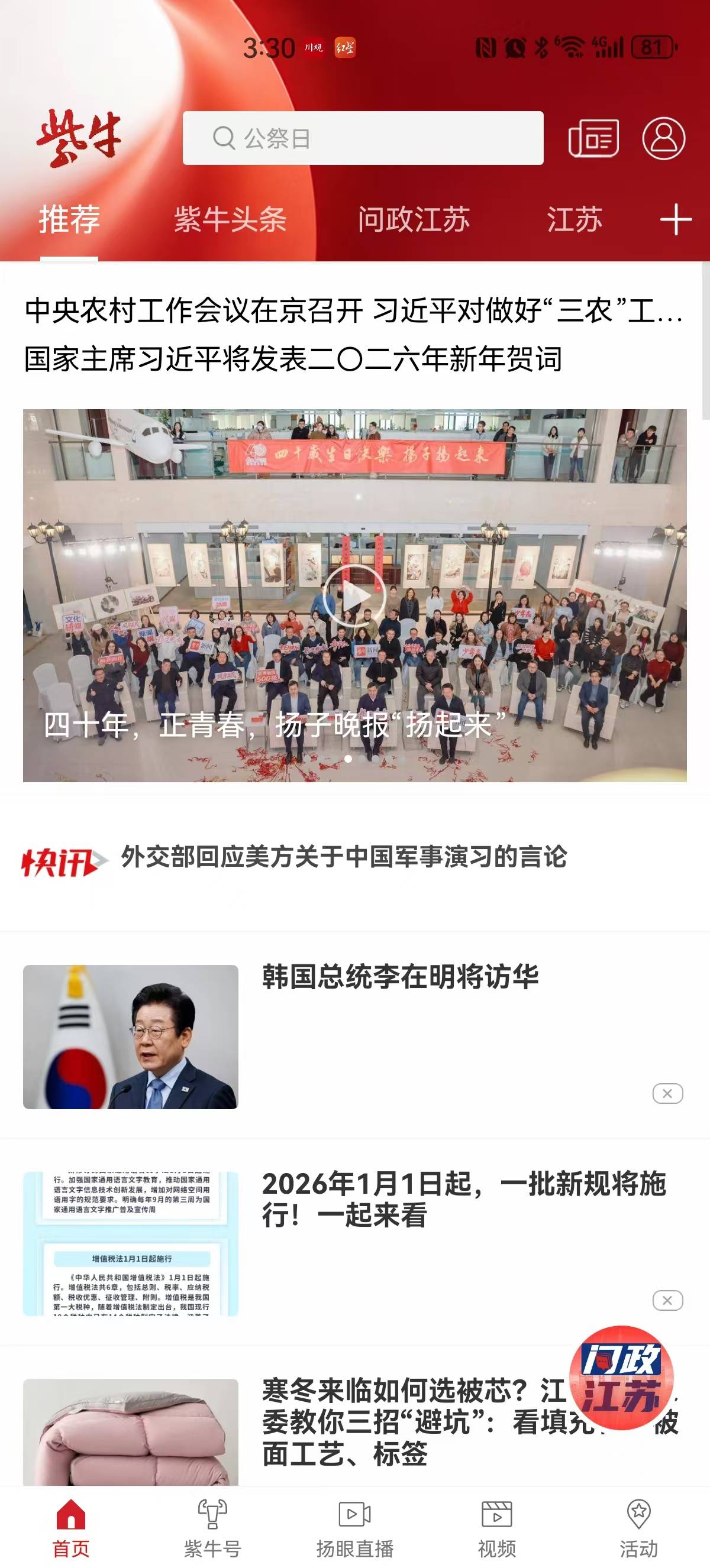
Task: Switch to the 问政江苏 tab
Action: (x=414, y=220)
